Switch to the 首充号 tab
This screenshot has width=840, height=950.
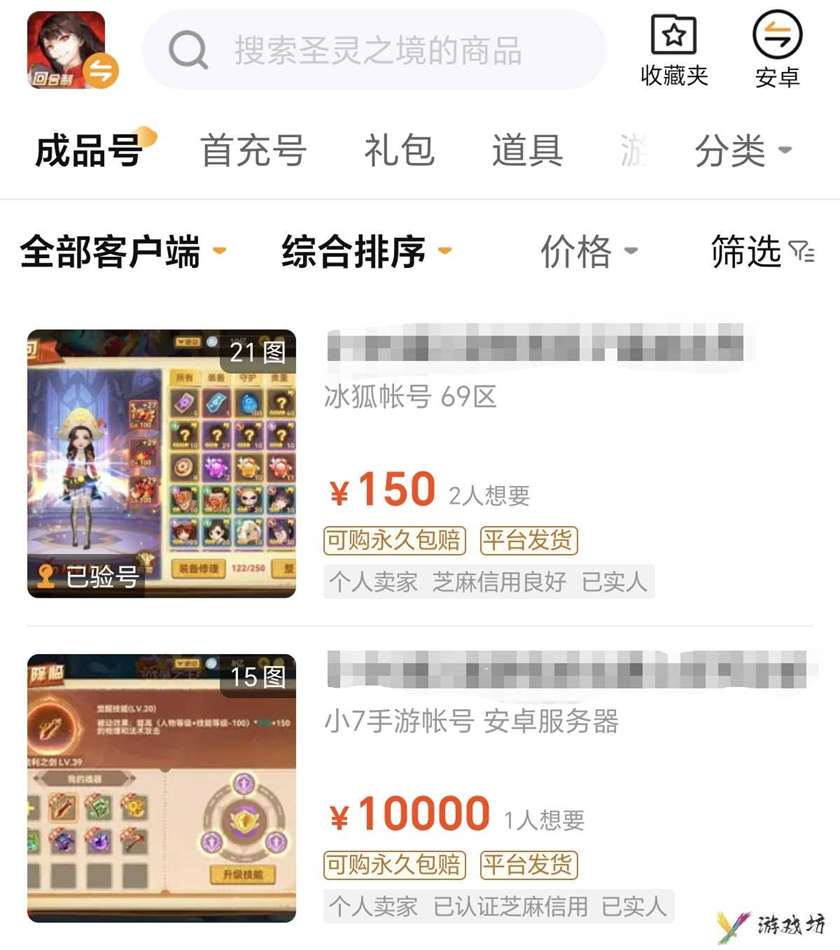pyautogui.click(x=253, y=151)
